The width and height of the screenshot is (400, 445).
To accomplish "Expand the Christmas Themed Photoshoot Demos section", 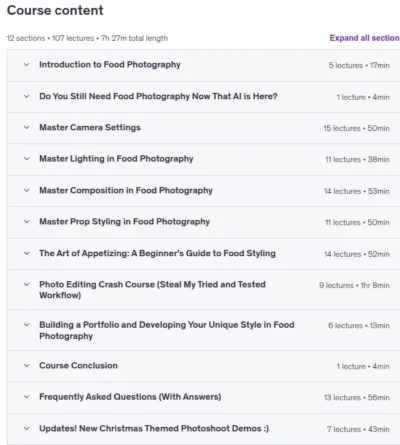I will [203, 429].
